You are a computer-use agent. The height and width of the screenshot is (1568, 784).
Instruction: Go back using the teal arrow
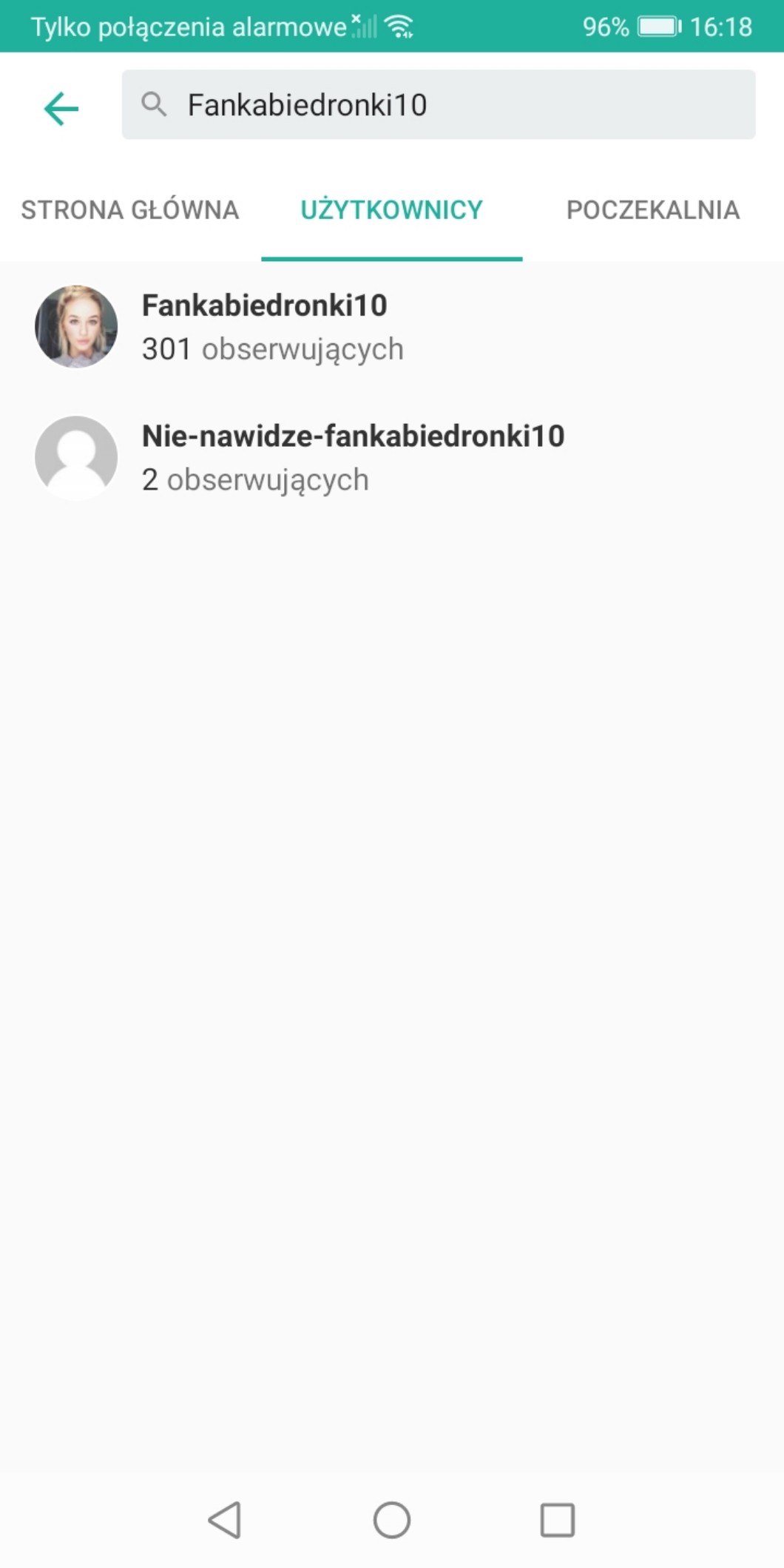pyautogui.click(x=61, y=109)
